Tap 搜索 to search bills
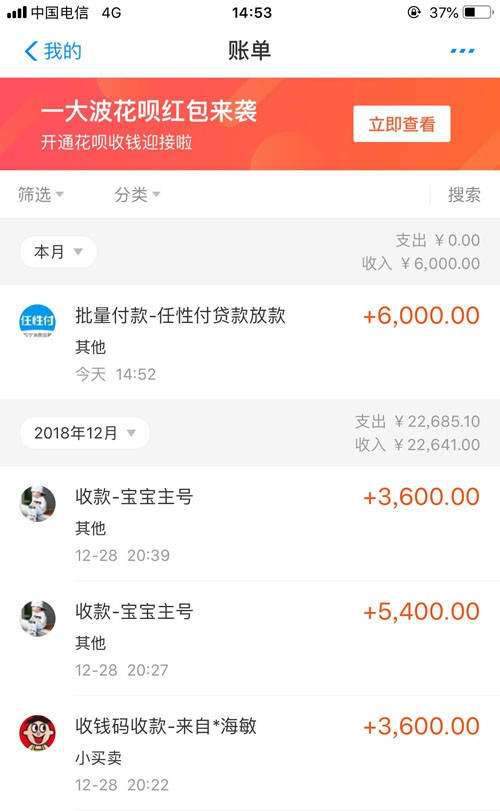Viewport: 500px width, 811px height. click(464, 194)
